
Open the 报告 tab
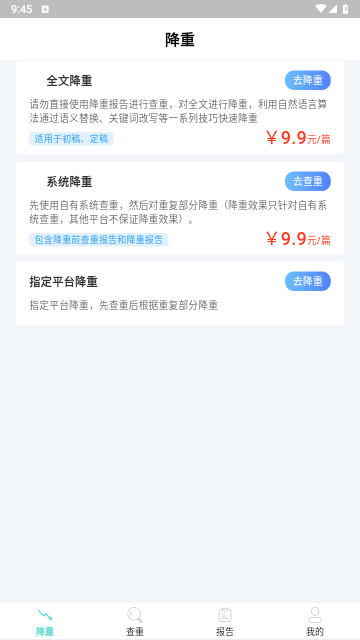pyautogui.click(x=225, y=622)
